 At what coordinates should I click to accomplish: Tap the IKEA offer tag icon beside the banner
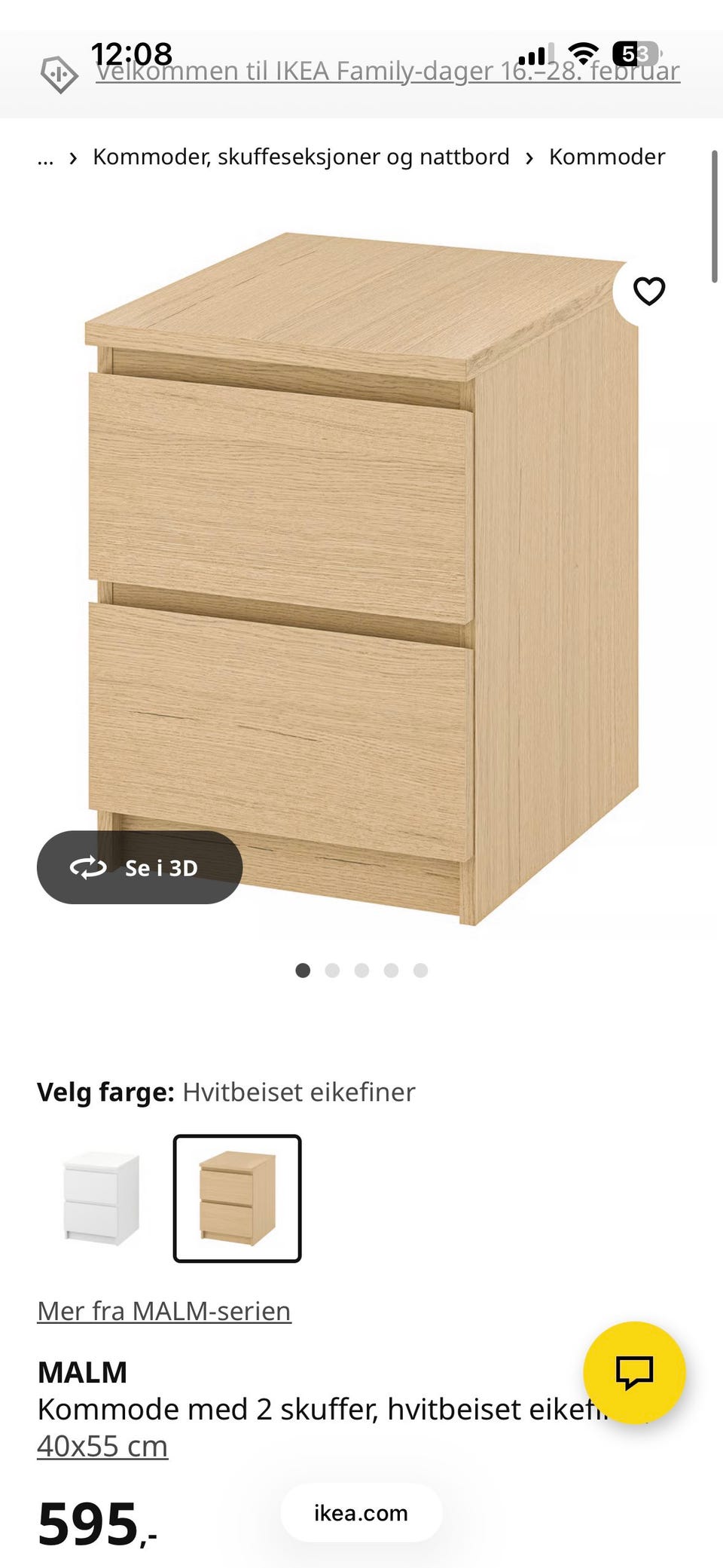point(59,72)
